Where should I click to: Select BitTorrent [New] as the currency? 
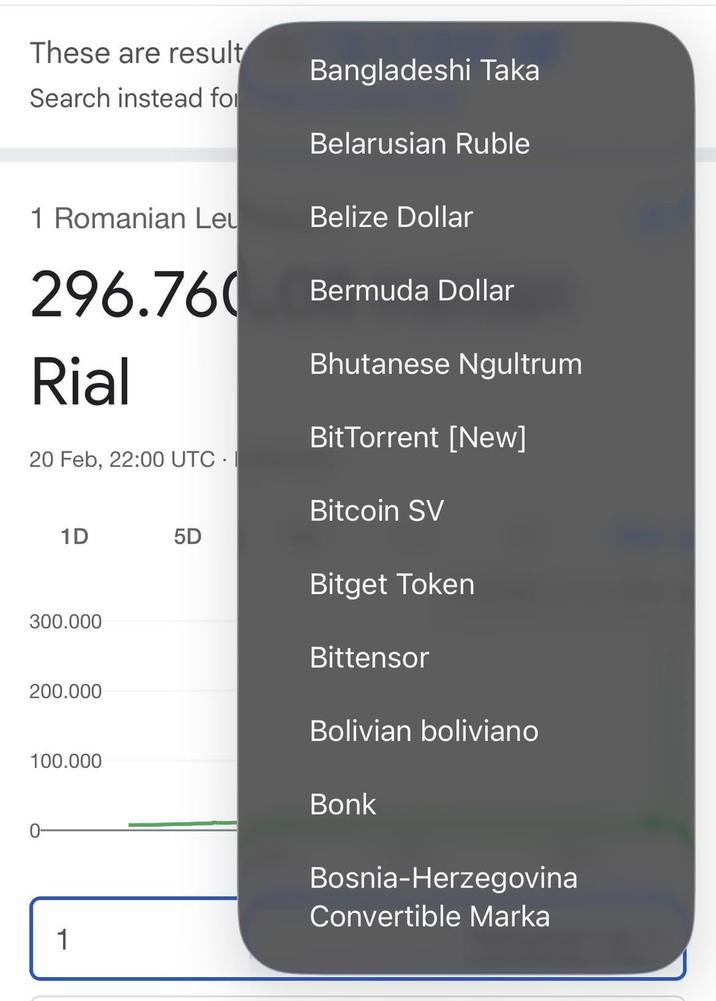417,437
